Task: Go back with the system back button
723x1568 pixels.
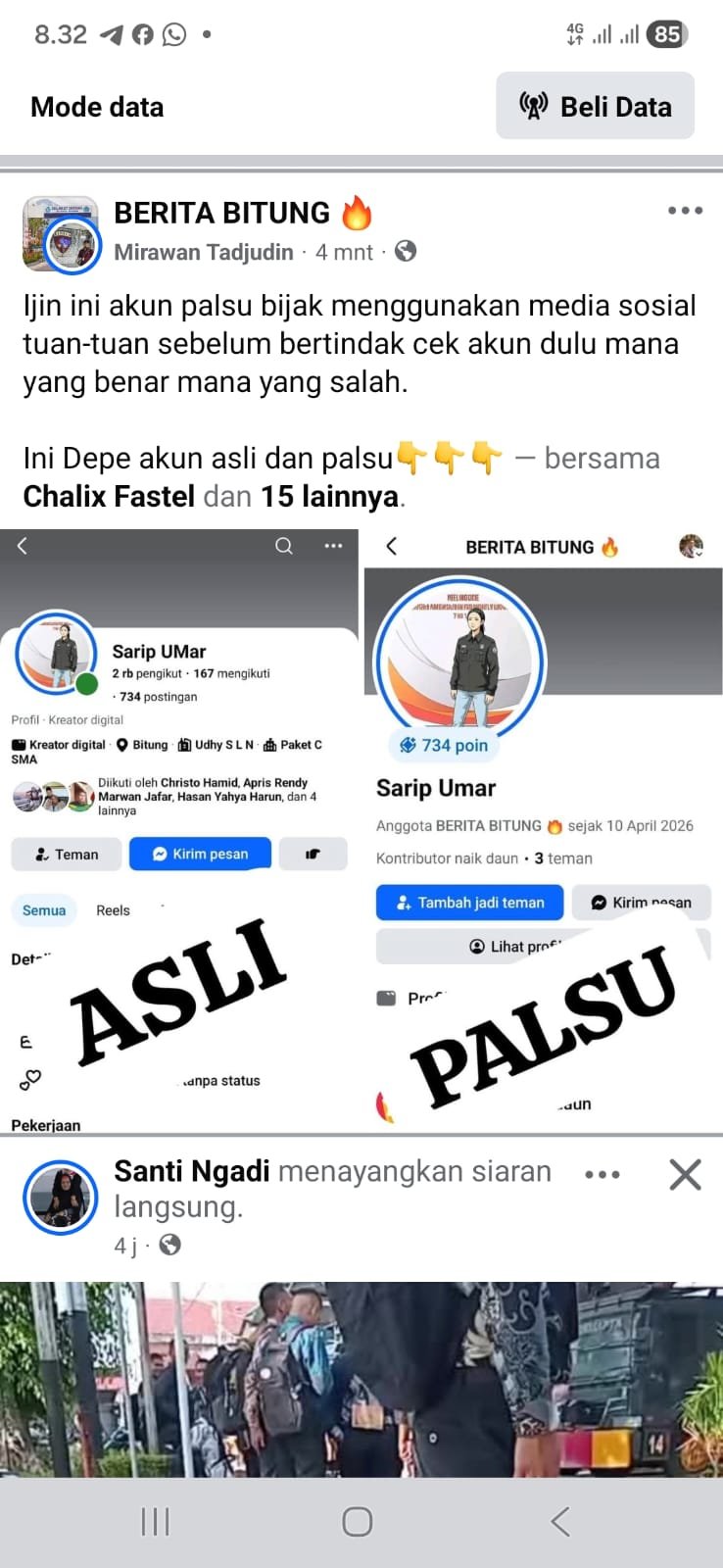Action: 560,1521
